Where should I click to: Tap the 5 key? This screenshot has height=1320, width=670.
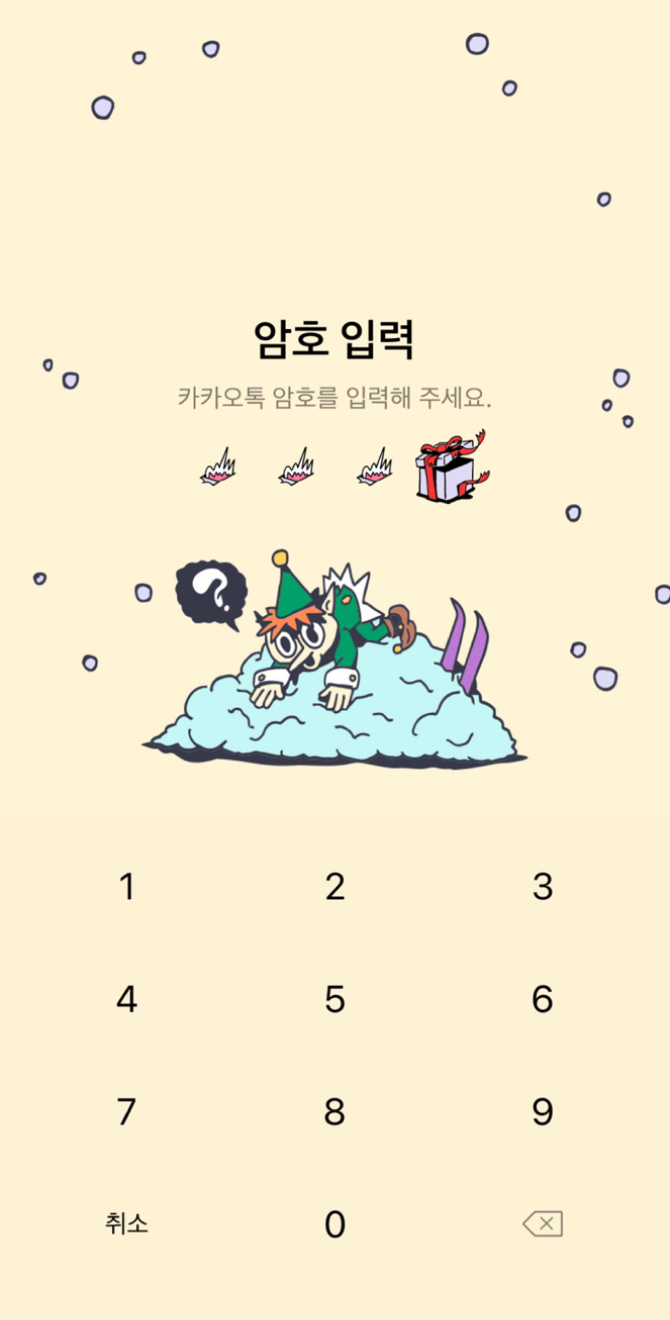tap(335, 999)
